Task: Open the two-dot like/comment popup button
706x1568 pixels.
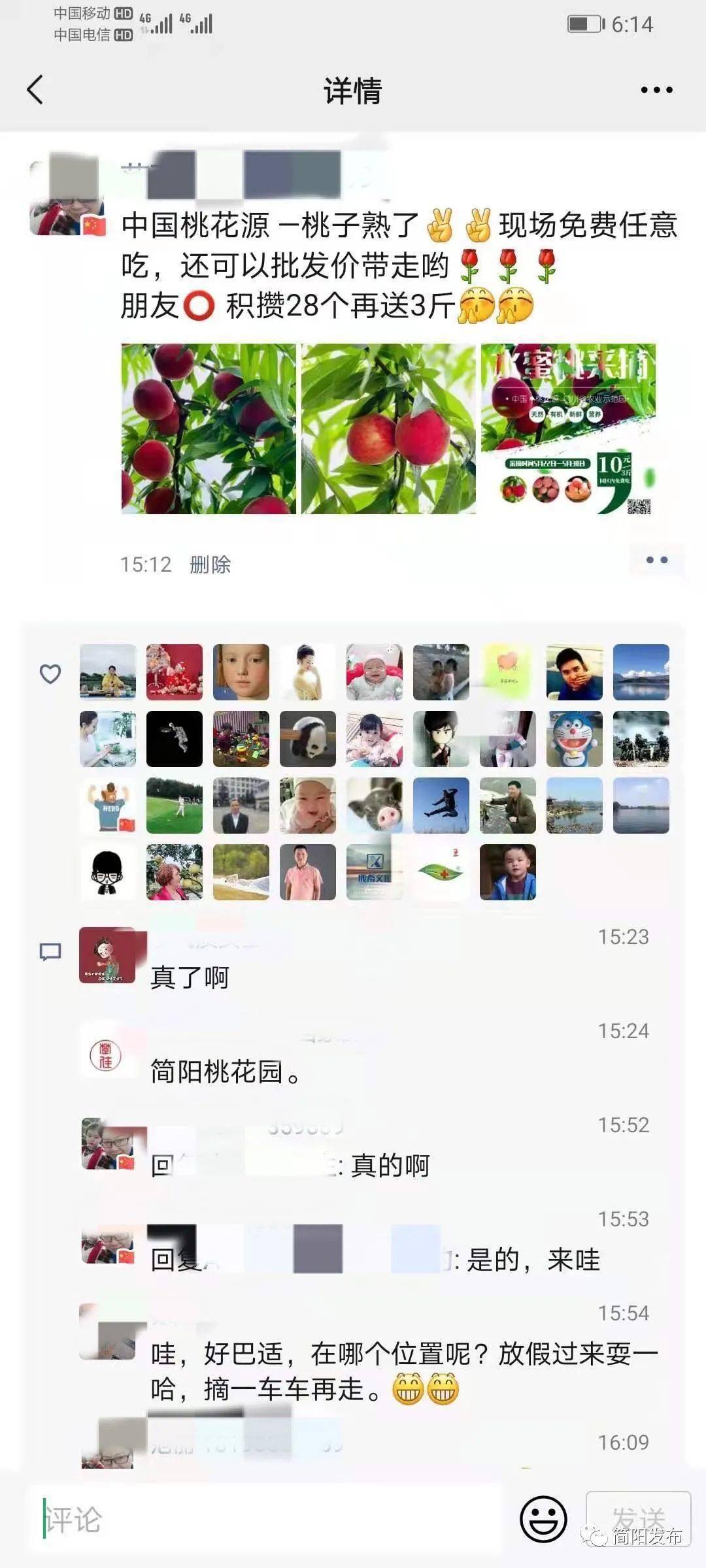Action: coord(656,560)
